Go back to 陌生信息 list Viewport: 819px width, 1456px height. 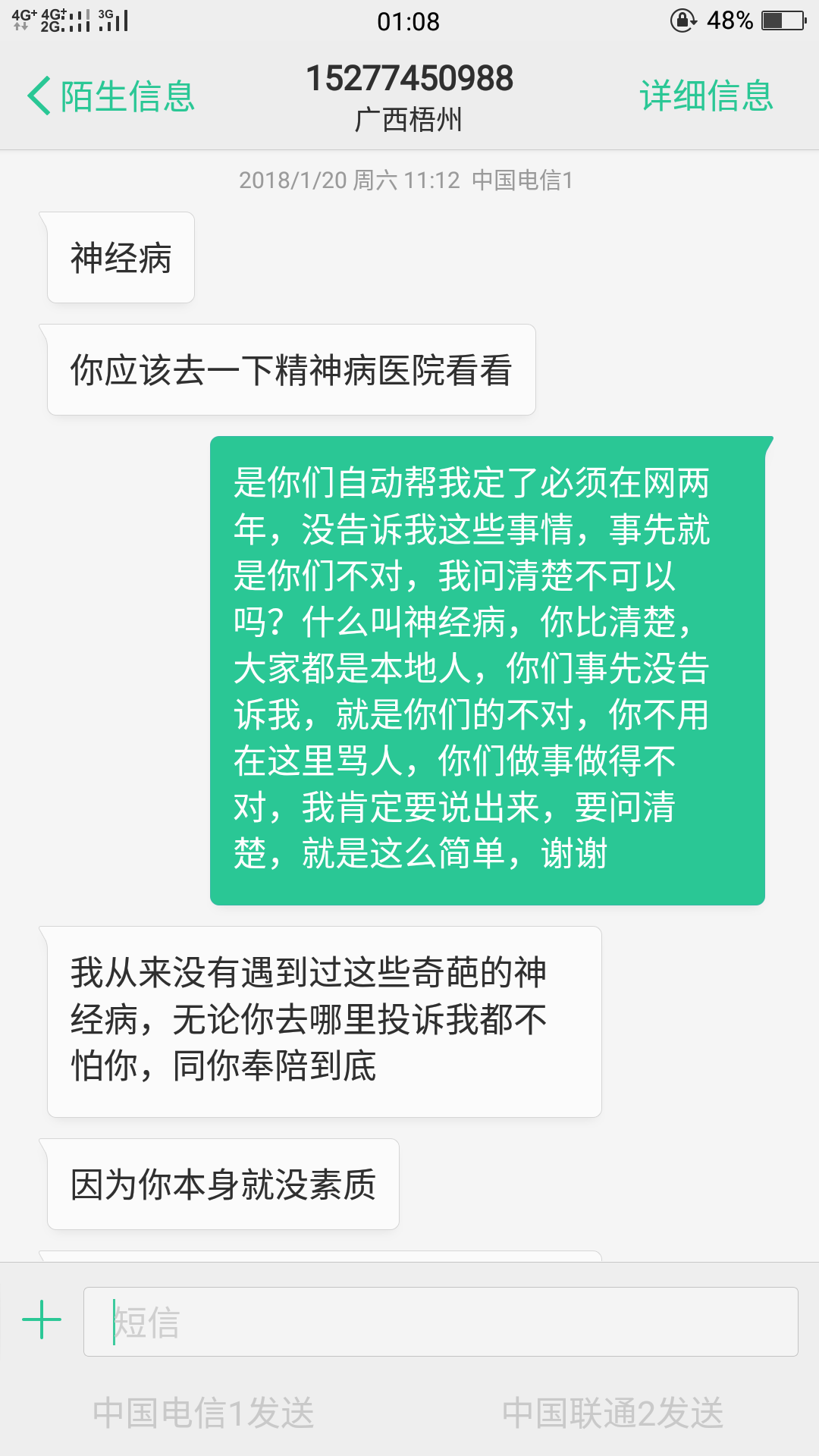click(111, 96)
